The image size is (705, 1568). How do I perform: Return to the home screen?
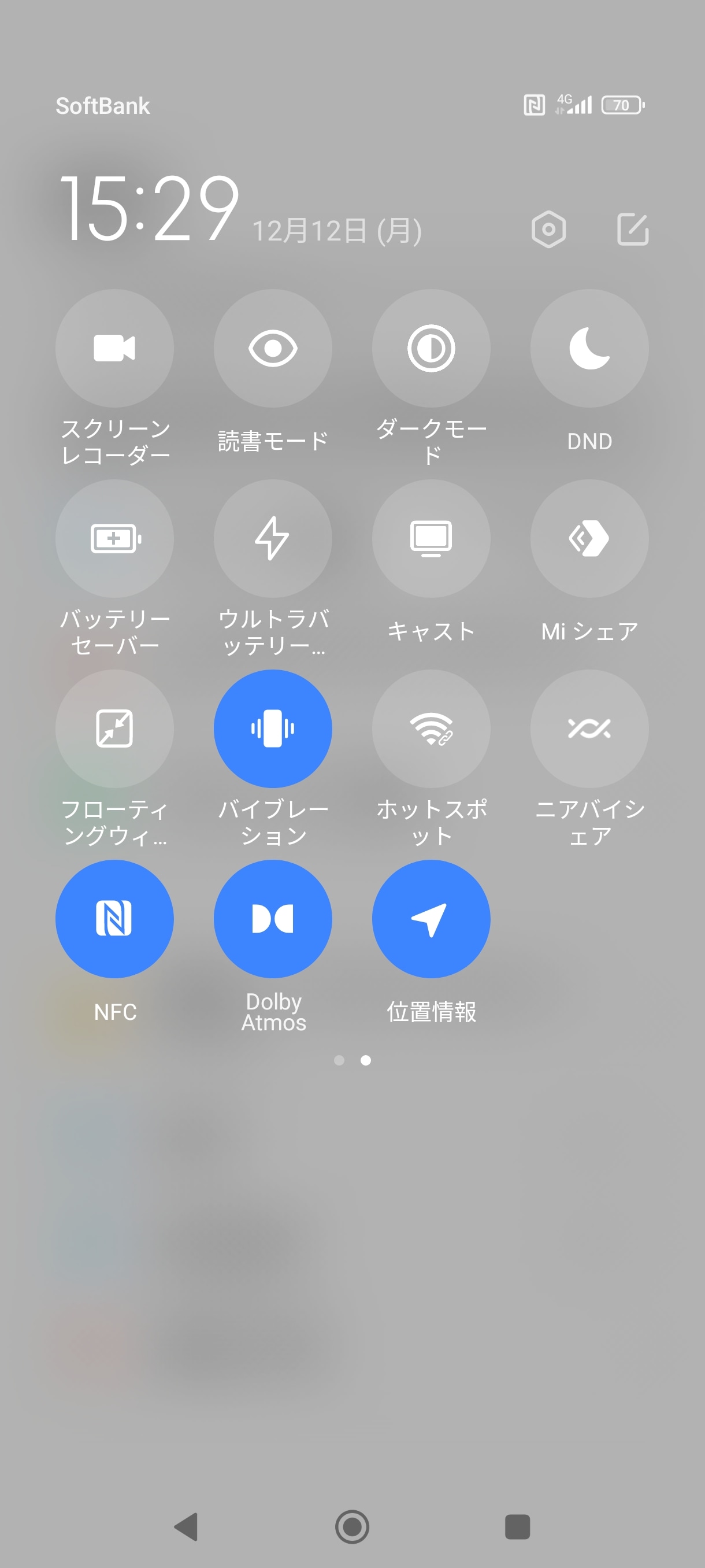(x=352, y=1526)
